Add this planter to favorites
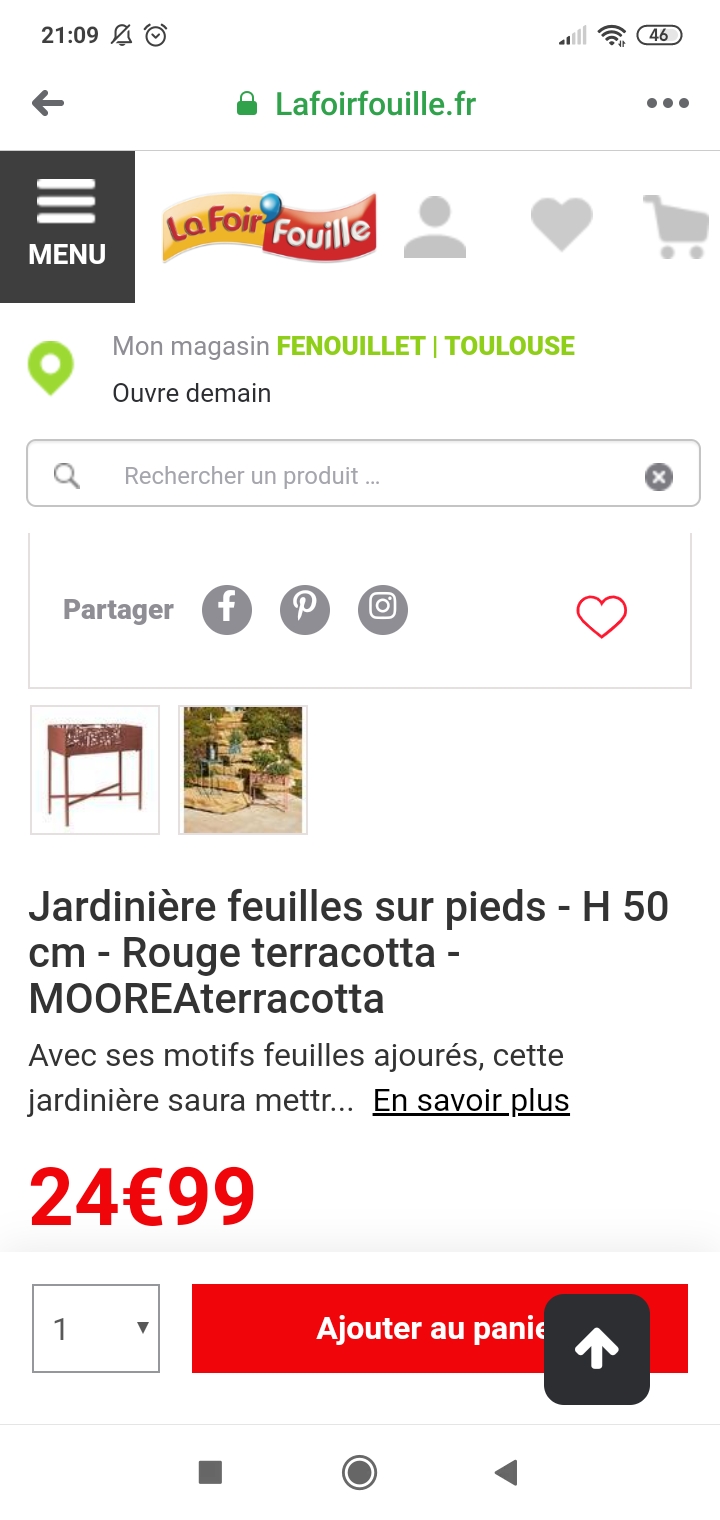720x1520 pixels. (601, 616)
